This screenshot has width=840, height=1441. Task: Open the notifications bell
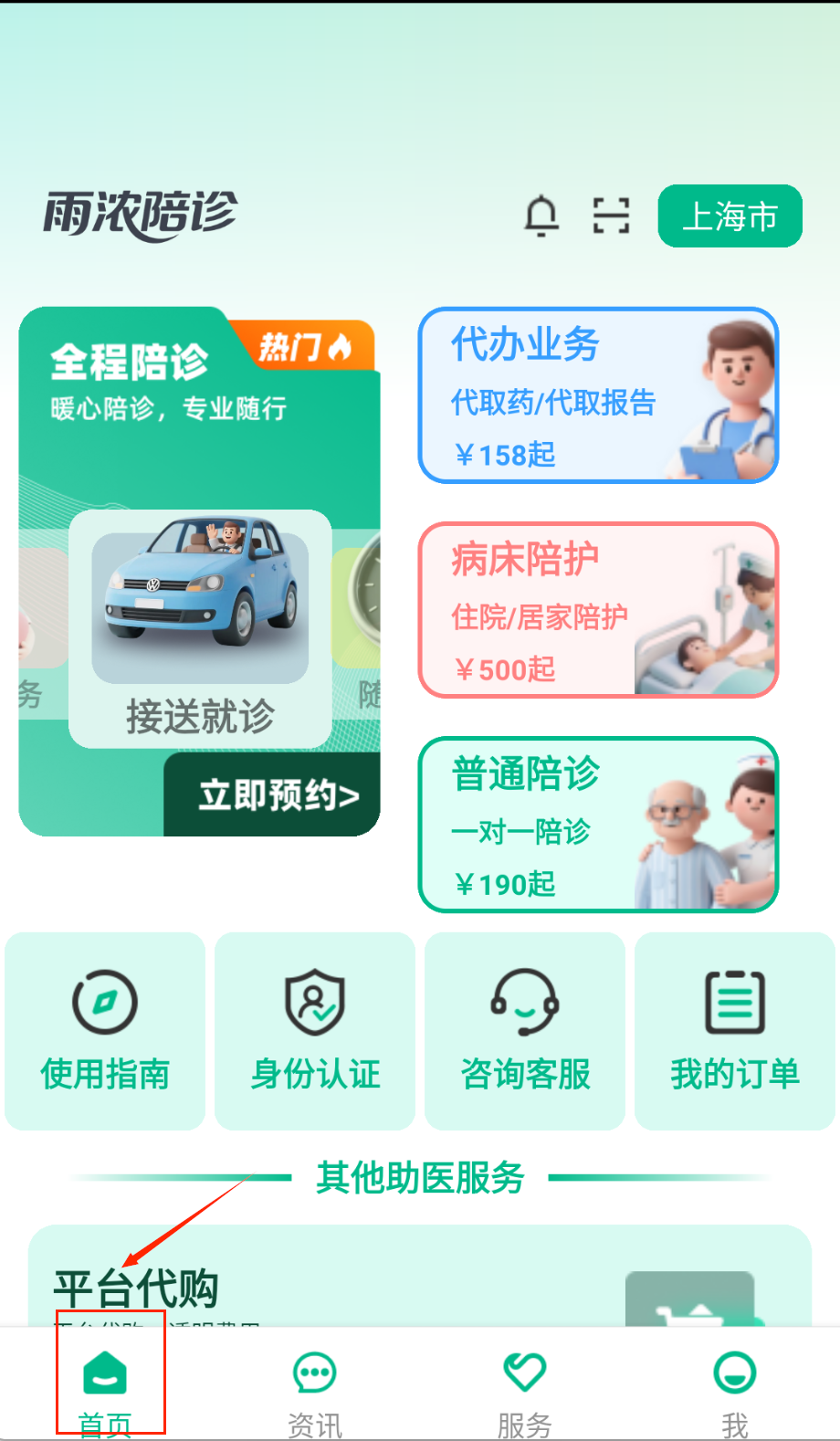tap(541, 216)
